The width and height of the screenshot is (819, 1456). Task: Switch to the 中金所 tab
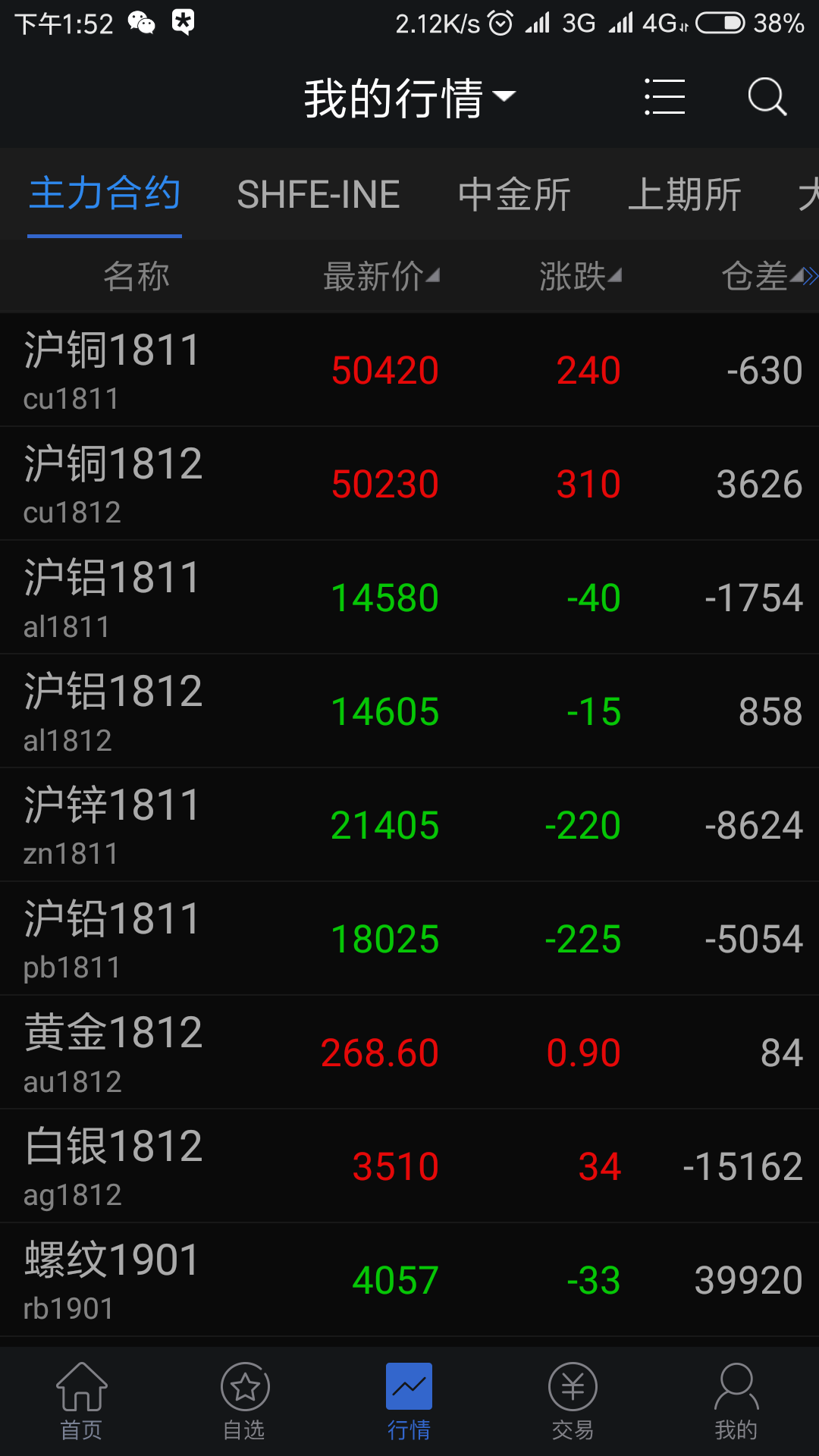tap(514, 195)
